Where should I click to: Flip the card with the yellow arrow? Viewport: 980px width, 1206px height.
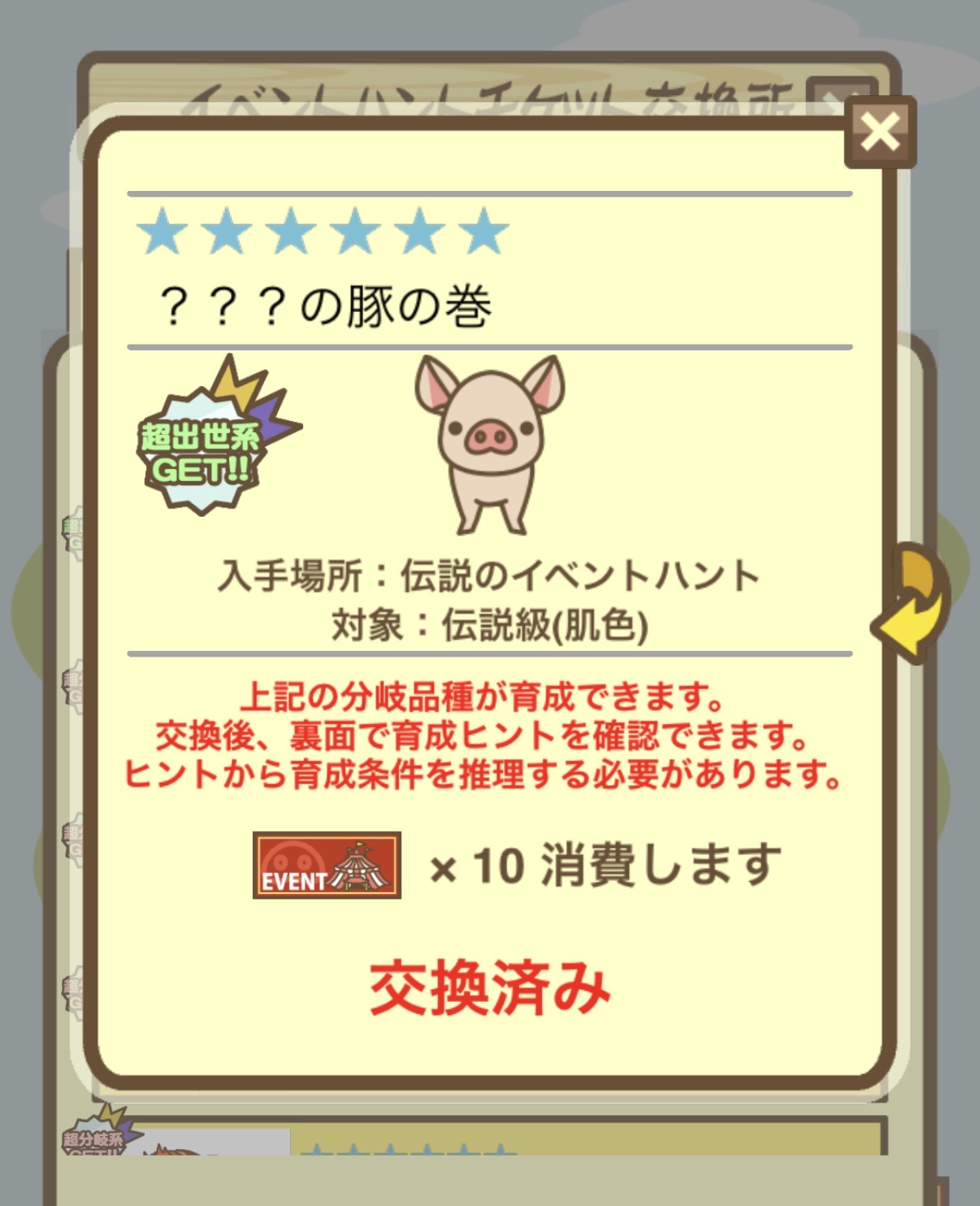point(913,603)
